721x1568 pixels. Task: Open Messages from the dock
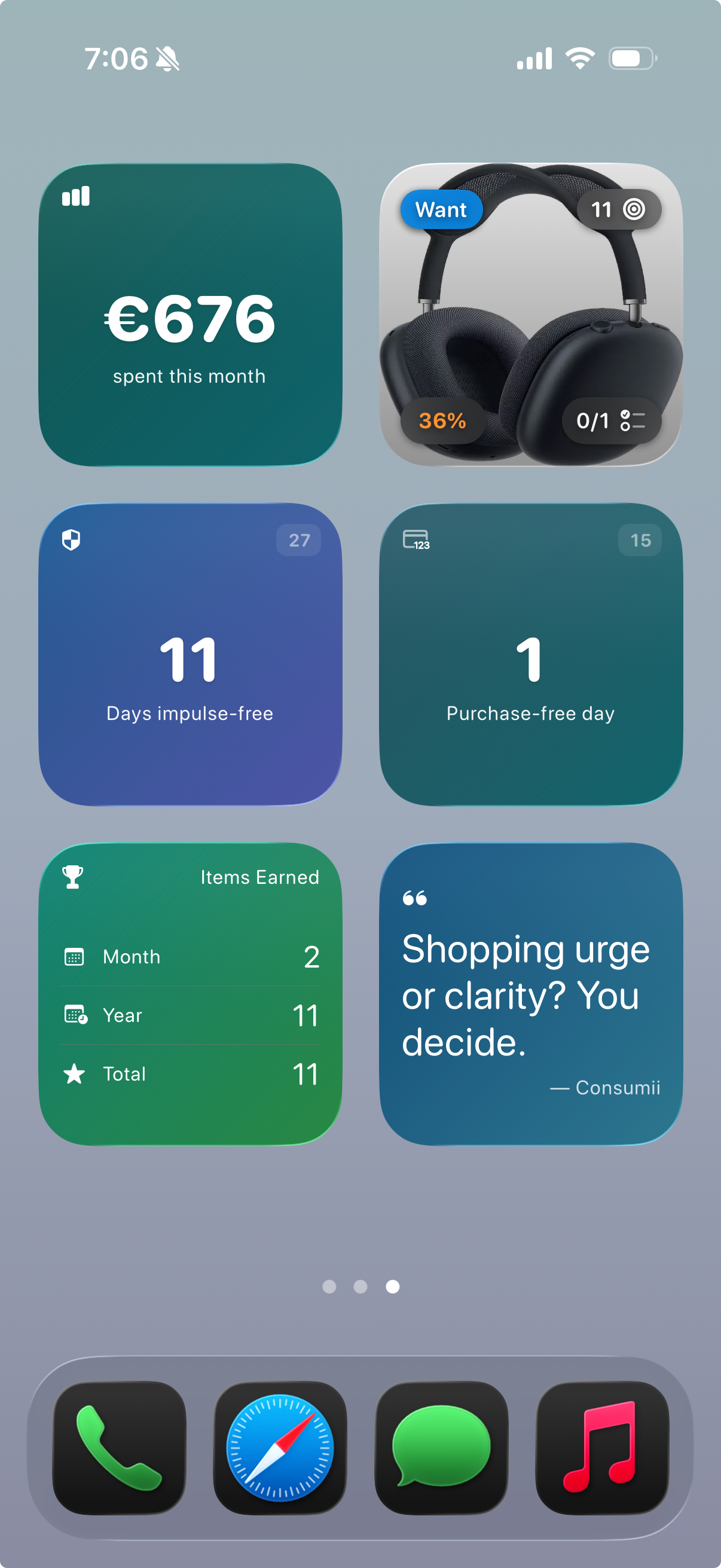point(441,1447)
